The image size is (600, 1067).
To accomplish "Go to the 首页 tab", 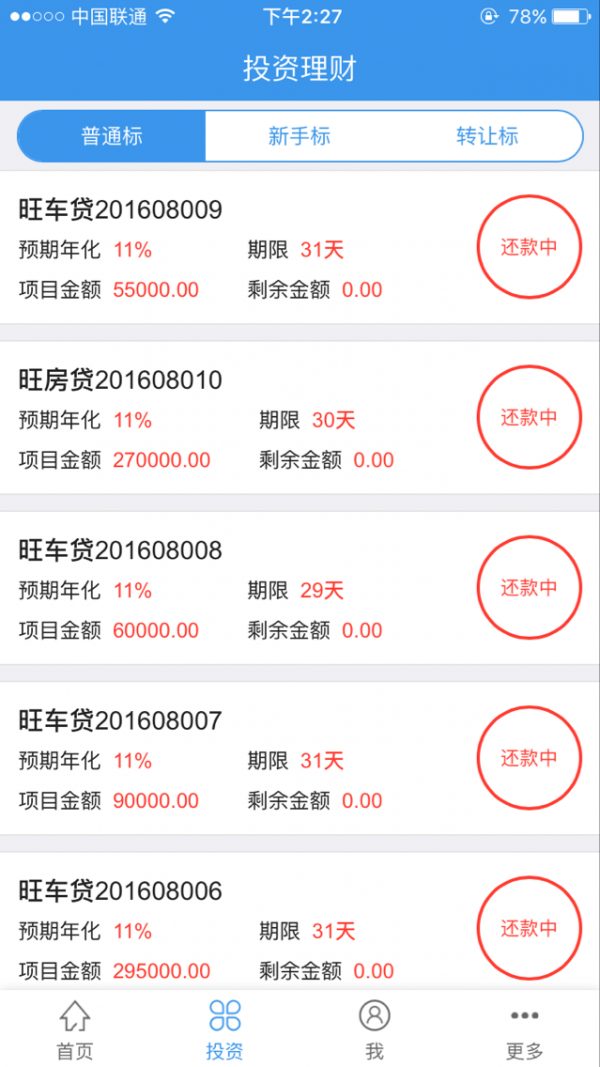I will coord(75,1030).
